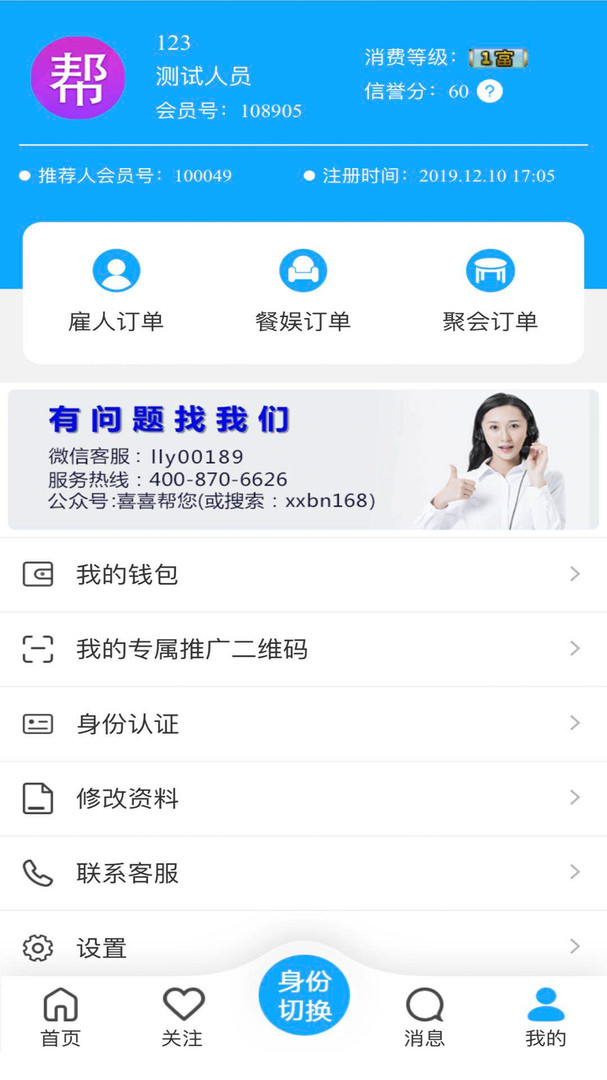Open 雇人订单 orders
This screenshot has width=607, height=1080.
[116, 291]
